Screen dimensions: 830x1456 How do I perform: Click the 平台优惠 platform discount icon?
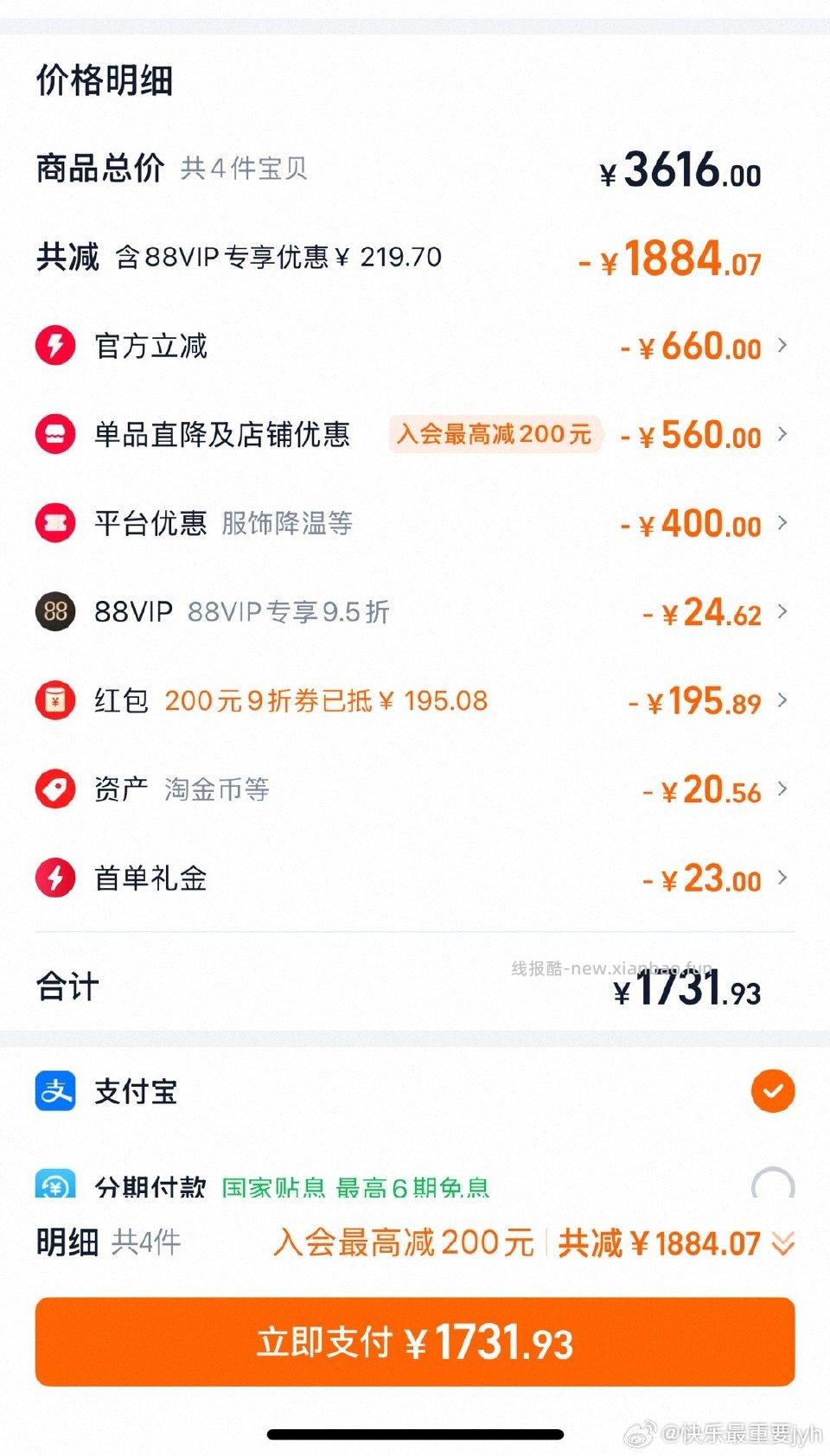click(55, 523)
